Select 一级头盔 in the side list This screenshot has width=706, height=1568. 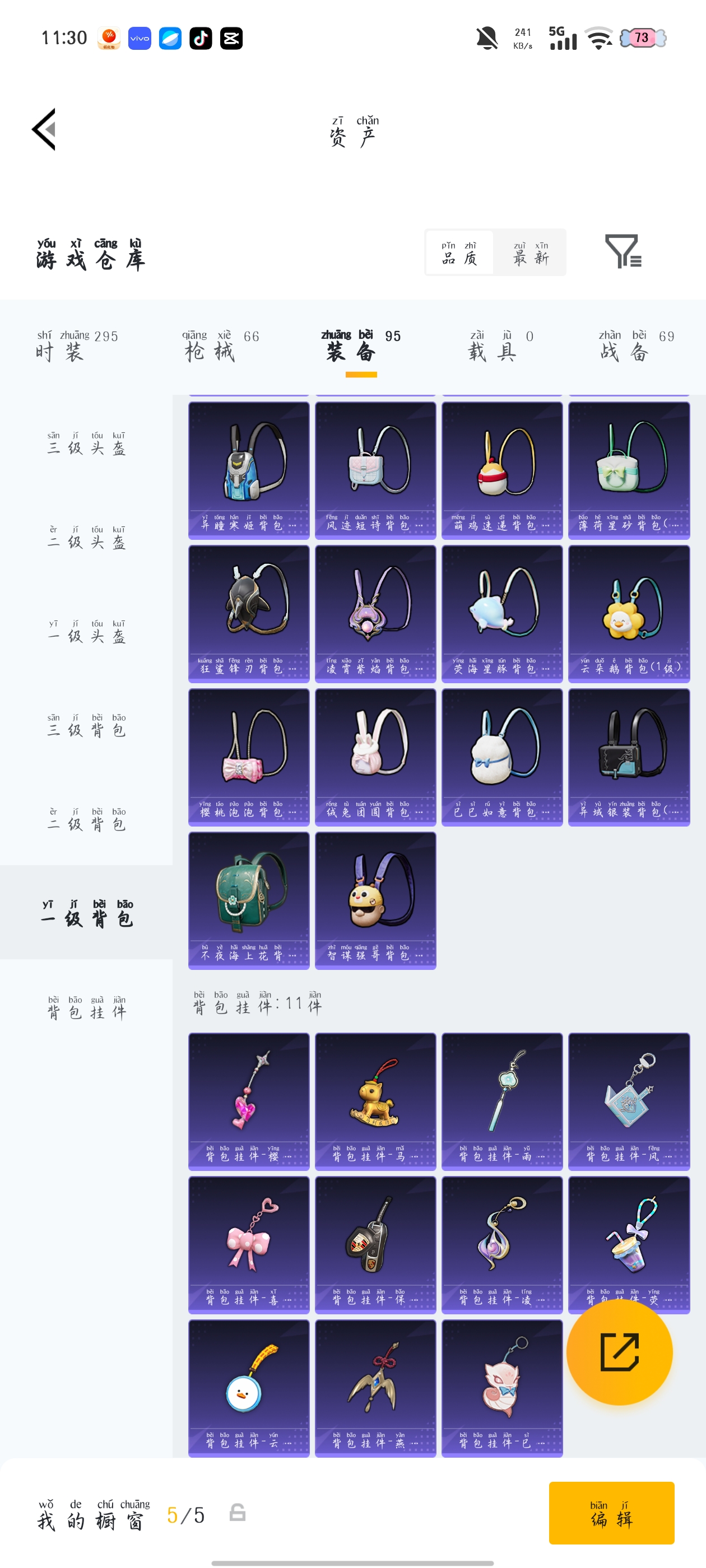pos(86,632)
